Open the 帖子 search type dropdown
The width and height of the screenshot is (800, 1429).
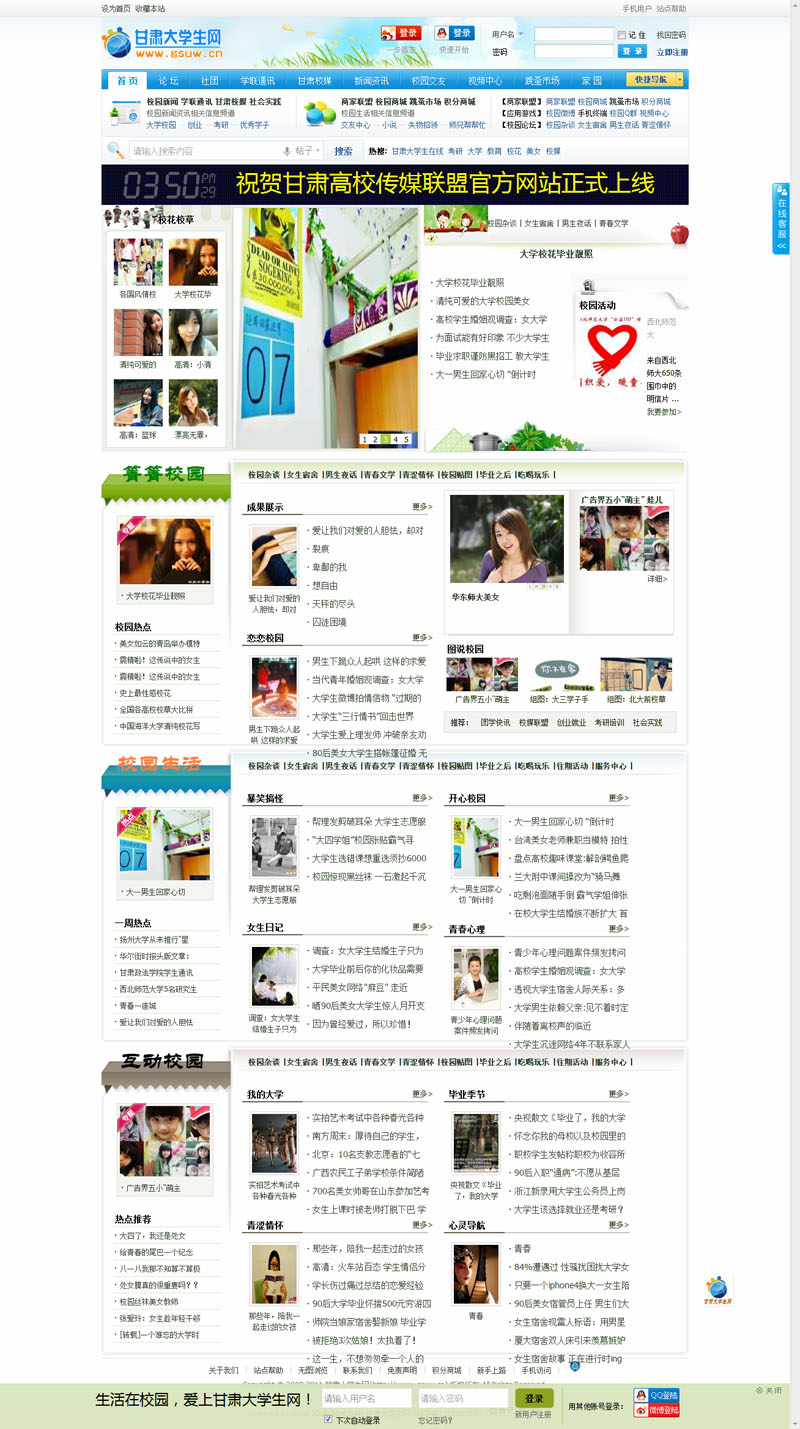tap(303, 151)
